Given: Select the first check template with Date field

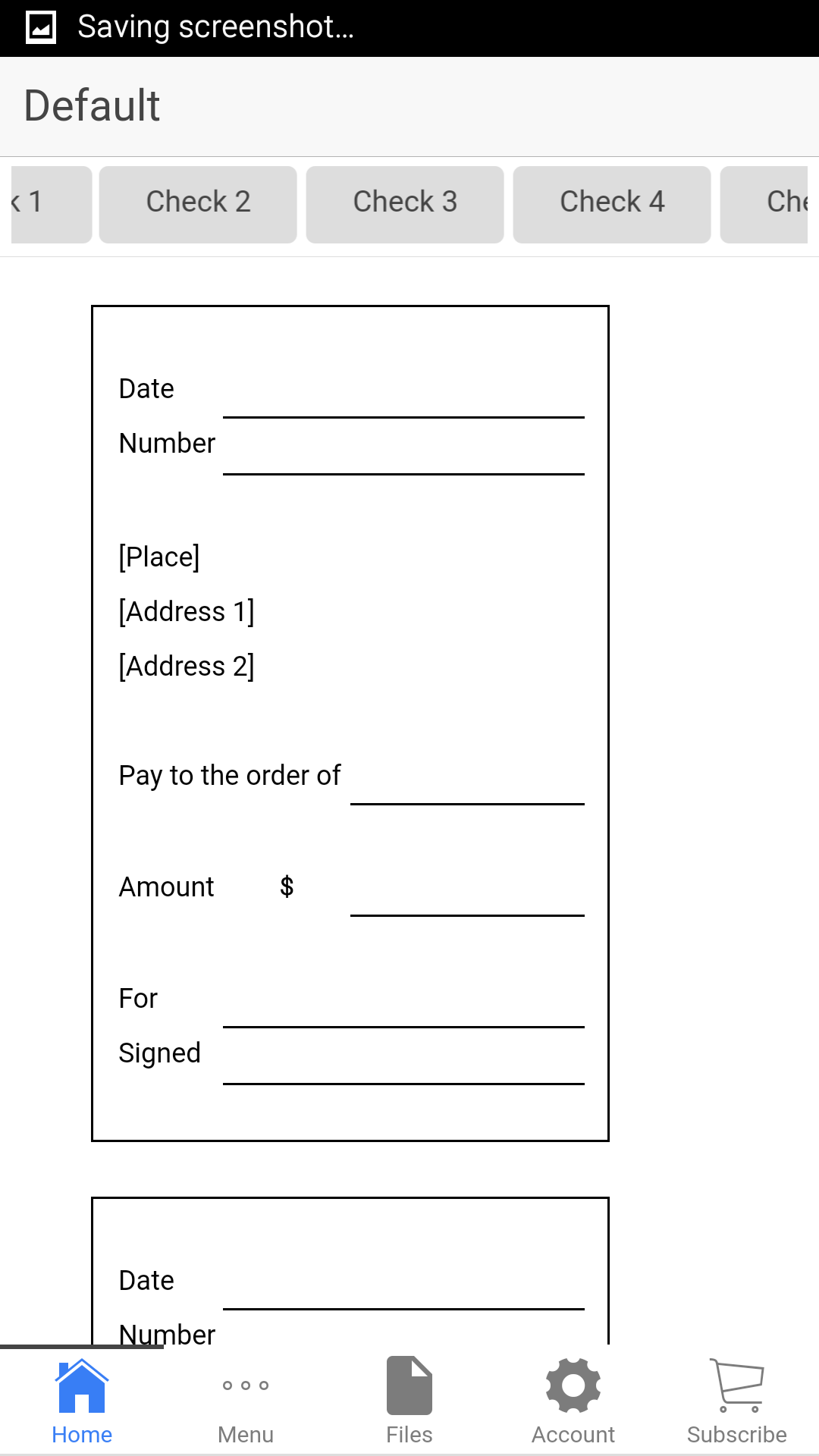Looking at the screenshot, I should pos(350,723).
